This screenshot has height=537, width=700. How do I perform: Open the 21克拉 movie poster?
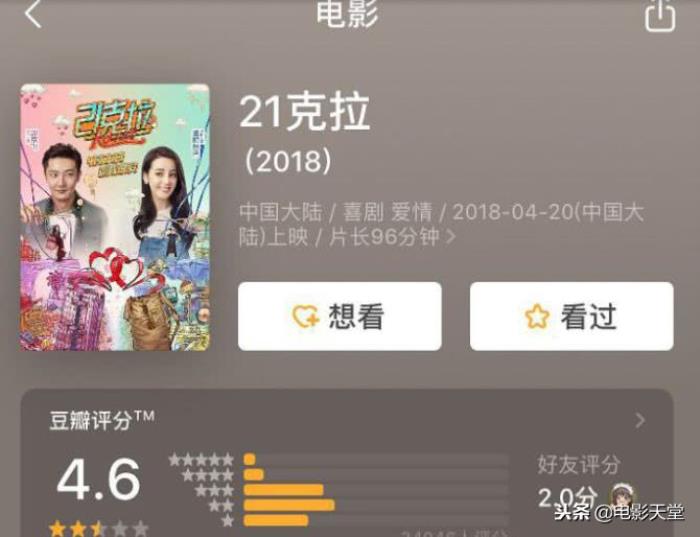[x=115, y=217]
